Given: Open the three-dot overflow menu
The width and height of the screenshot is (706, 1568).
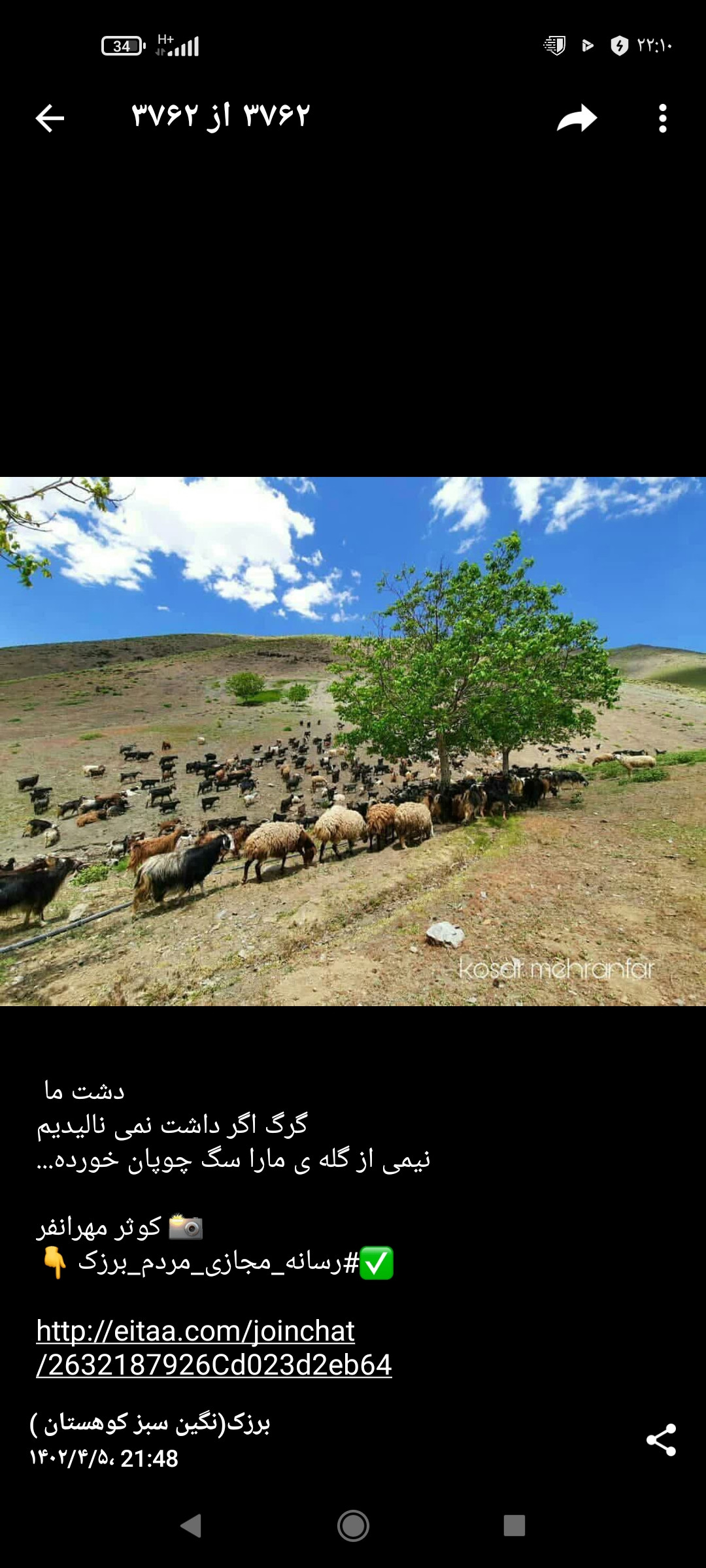Looking at the screenshot, I should [x=663, y=118].
